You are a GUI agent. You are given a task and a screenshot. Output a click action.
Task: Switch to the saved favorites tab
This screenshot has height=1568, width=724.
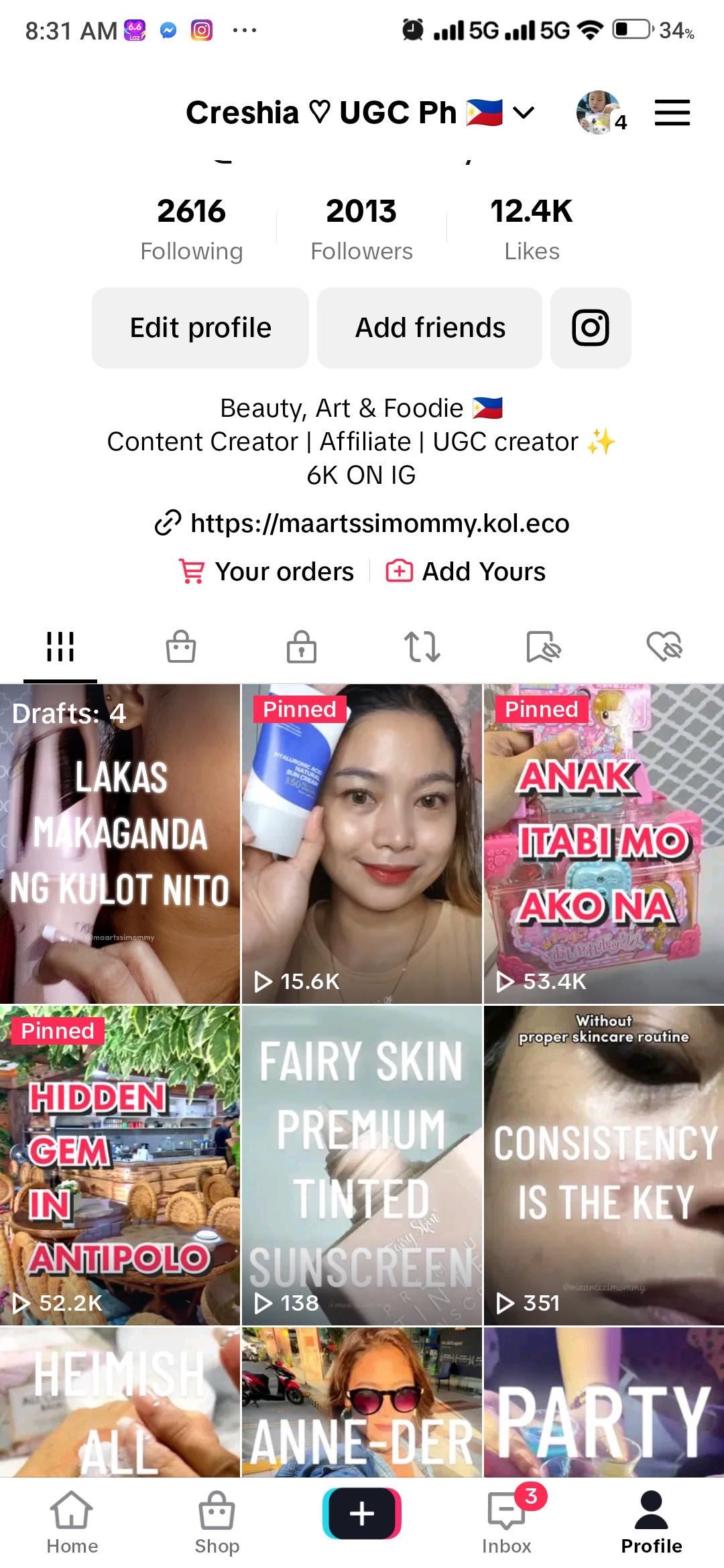(543, 647)
